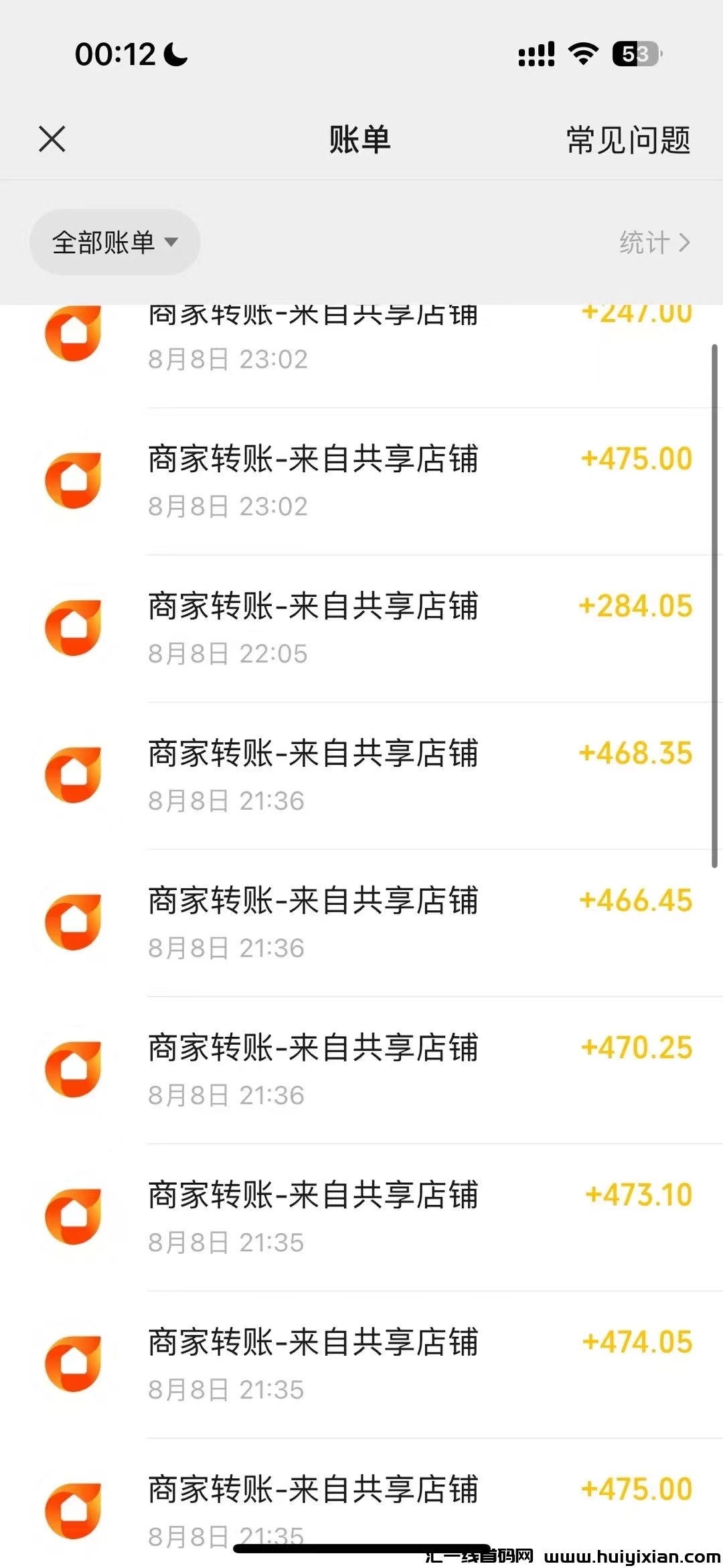Close the bill page
Viewport: 723px width, 1568px height.
tap(52, 139)
